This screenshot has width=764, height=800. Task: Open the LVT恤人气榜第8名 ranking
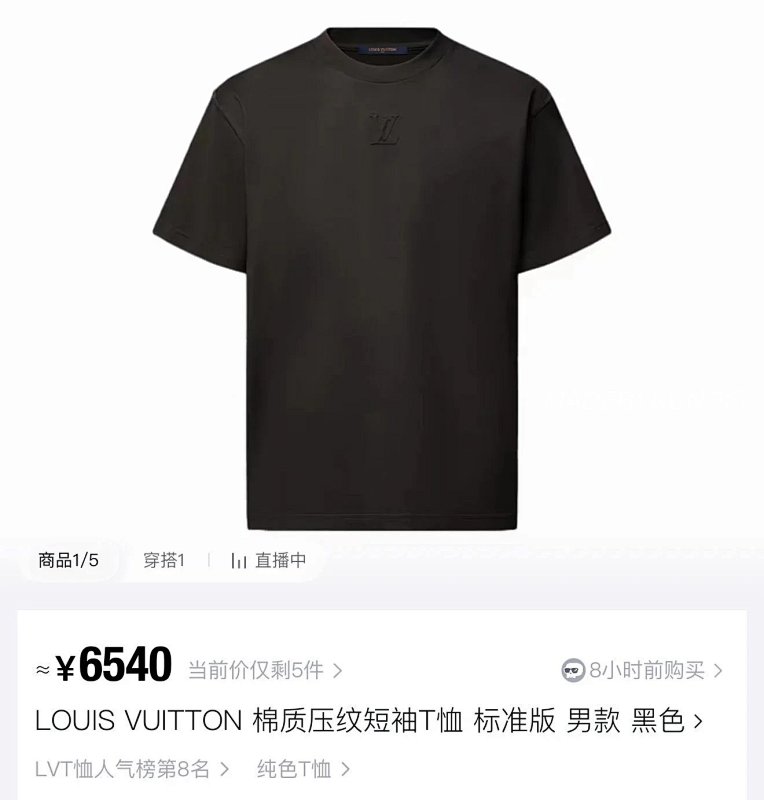point(132,768)
